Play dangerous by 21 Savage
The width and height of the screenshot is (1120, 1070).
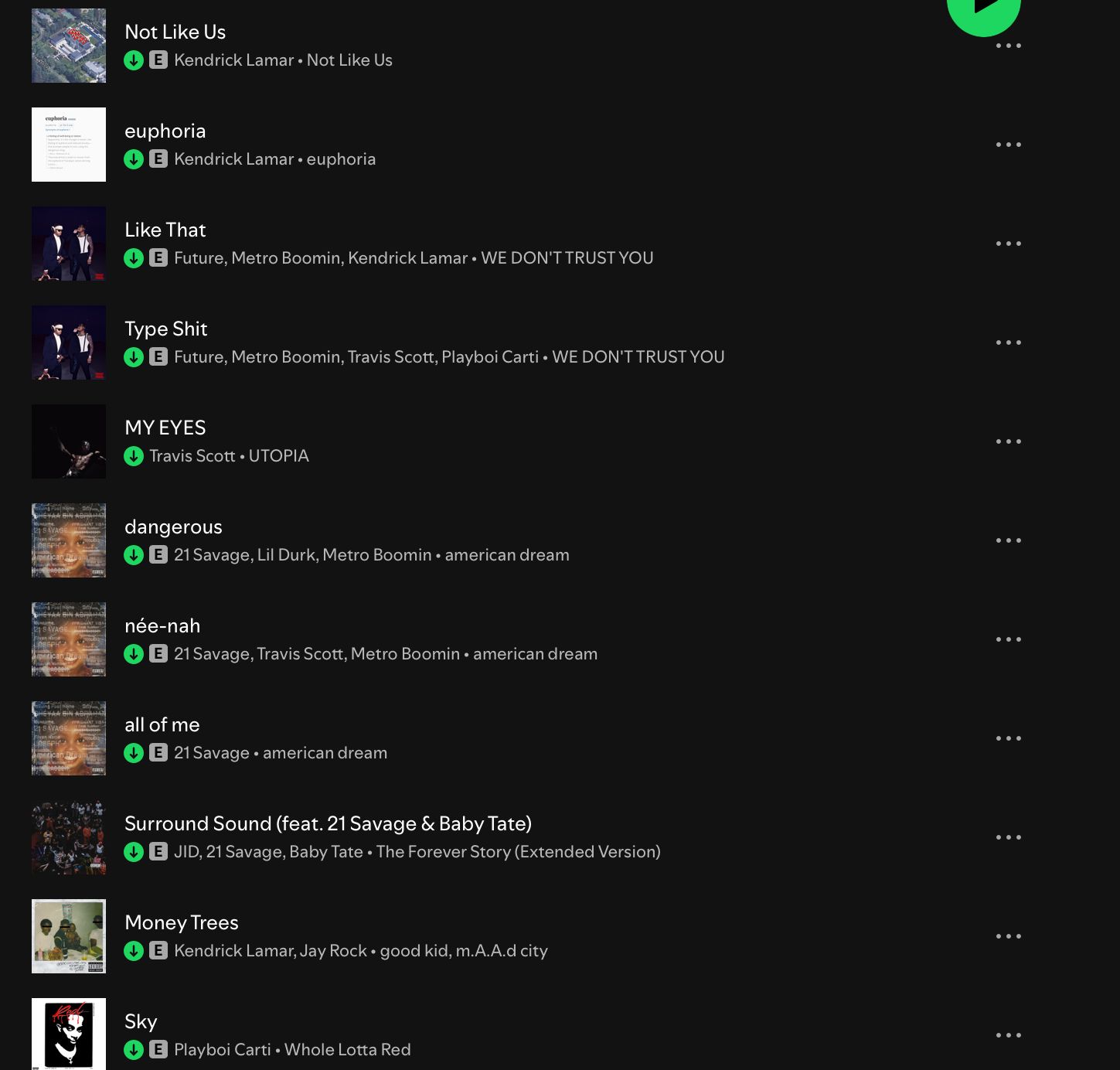[x=173, y=527]
